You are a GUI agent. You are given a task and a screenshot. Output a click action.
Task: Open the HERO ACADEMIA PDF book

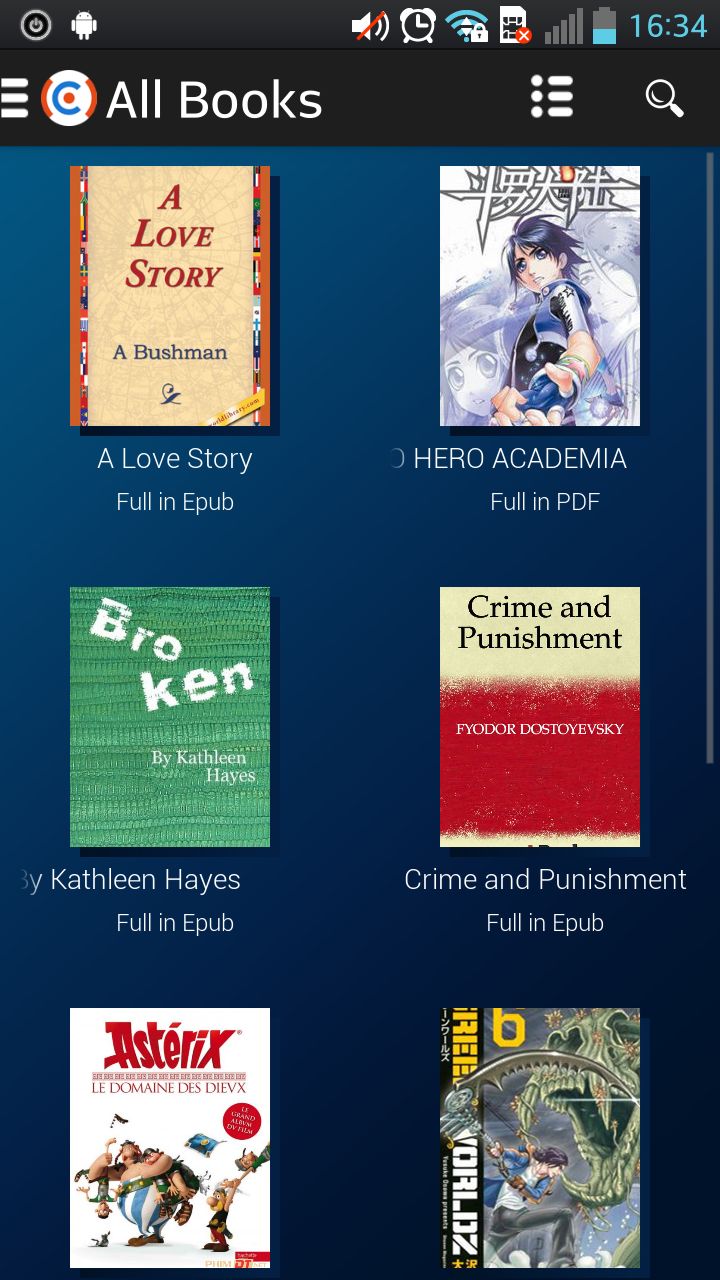pos(540,296)
